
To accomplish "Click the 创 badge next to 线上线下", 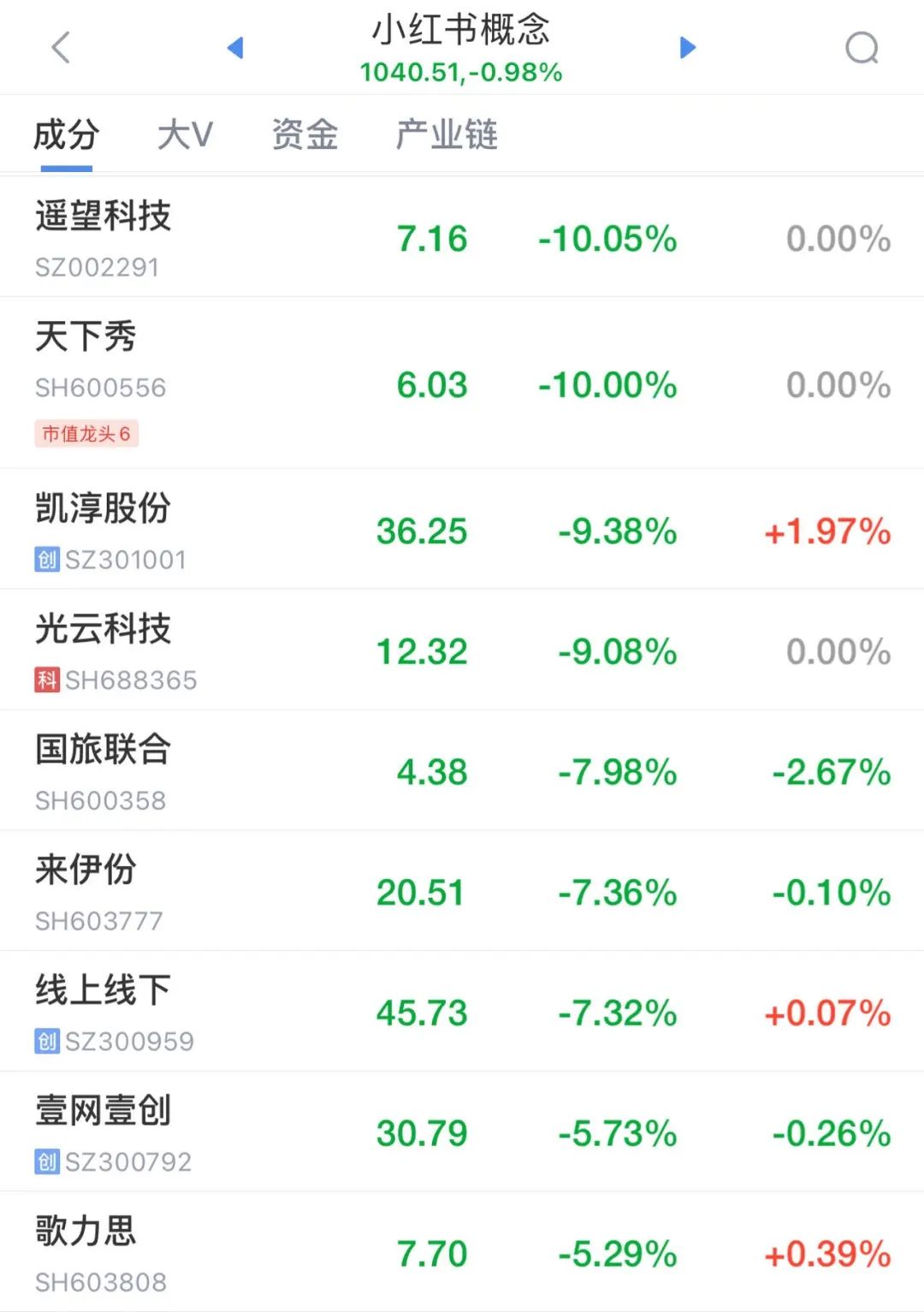I will (45, 1042).
